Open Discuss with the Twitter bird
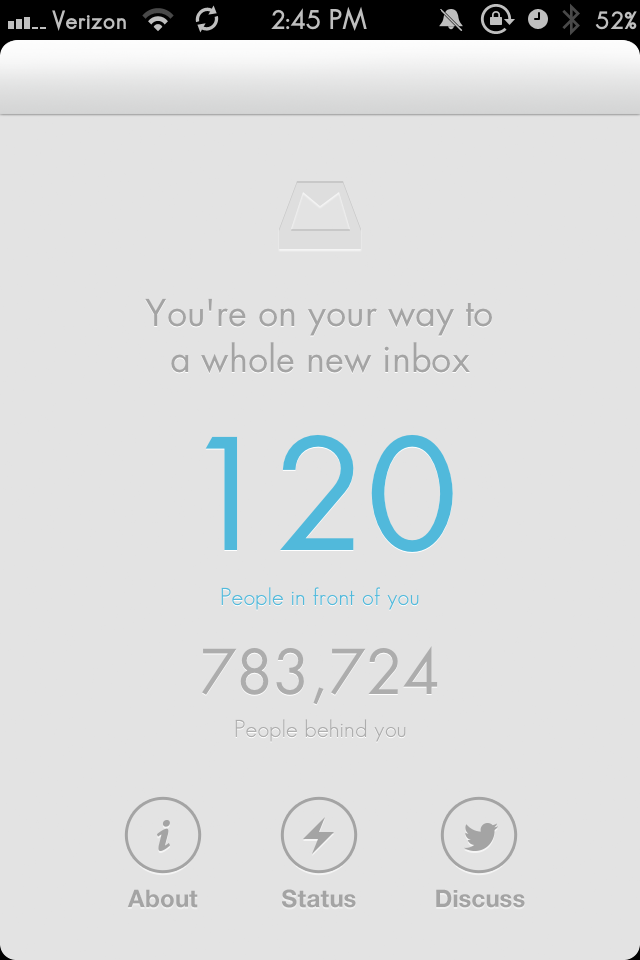Viewport: 640px width, 960px height. 479,835
